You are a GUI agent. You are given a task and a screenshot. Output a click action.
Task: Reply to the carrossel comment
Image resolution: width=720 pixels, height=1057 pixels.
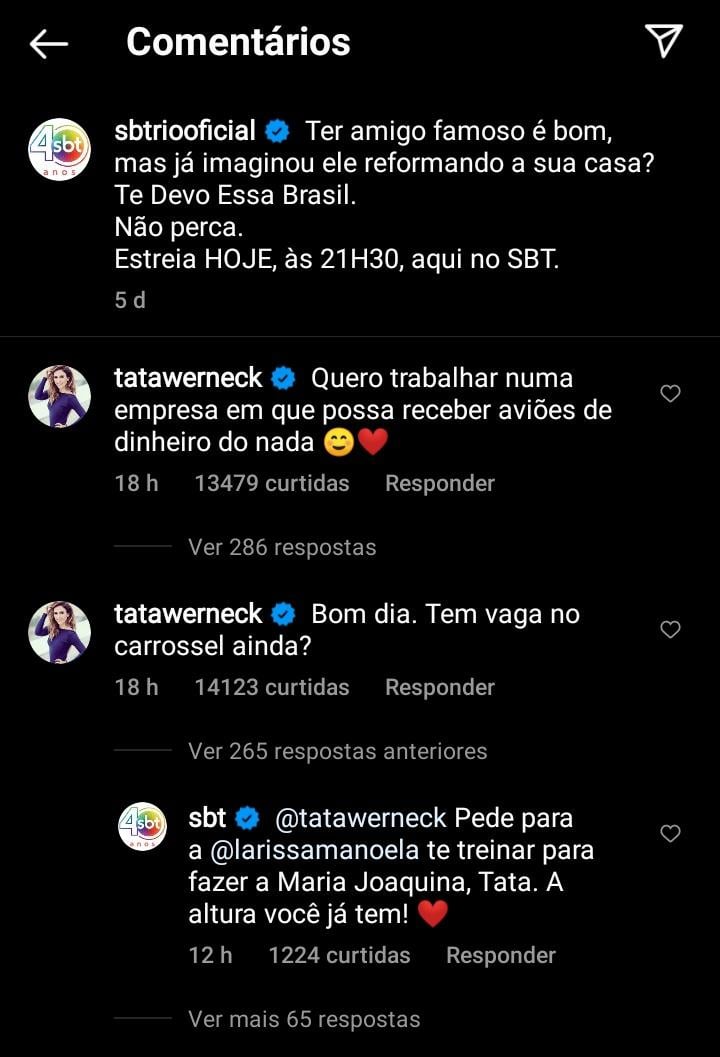pos(439,688)
